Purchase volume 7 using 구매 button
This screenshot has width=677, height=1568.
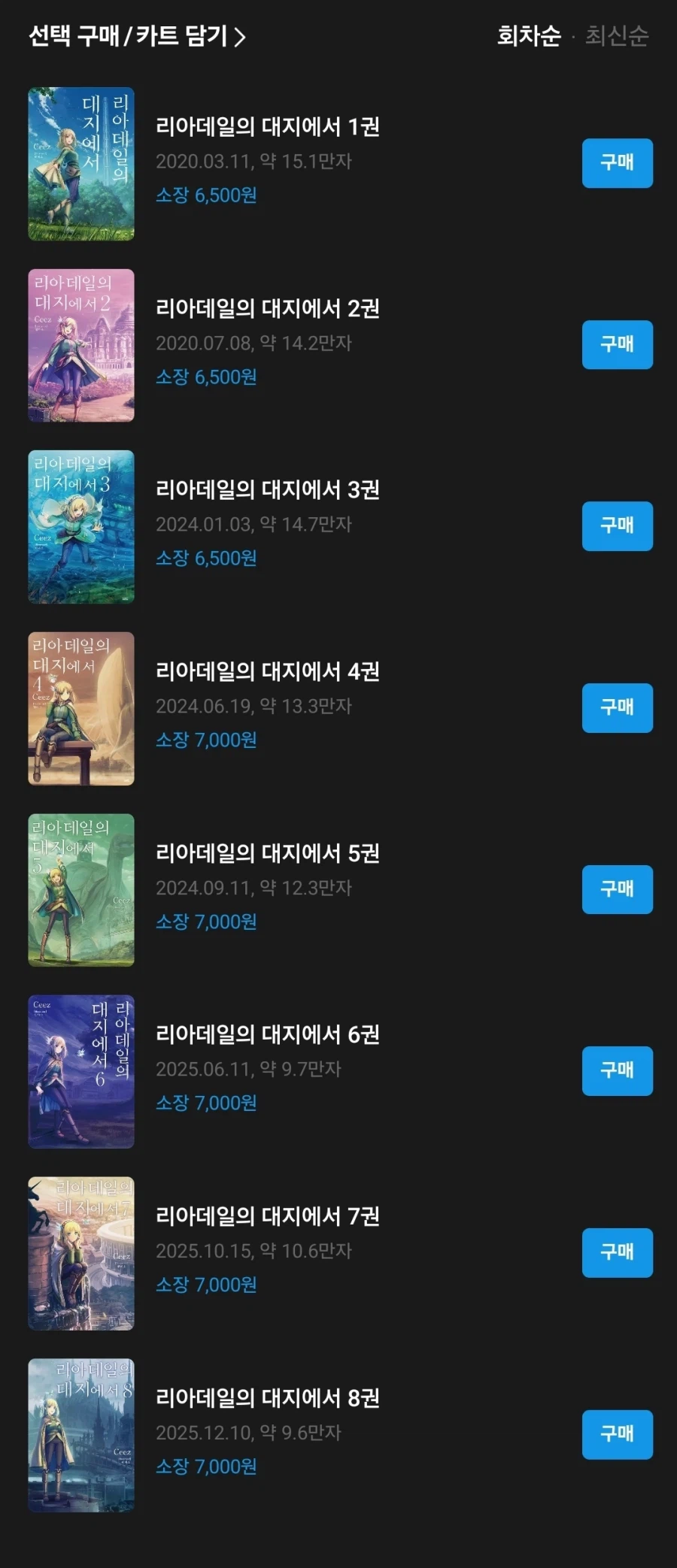pos(617,1253)
